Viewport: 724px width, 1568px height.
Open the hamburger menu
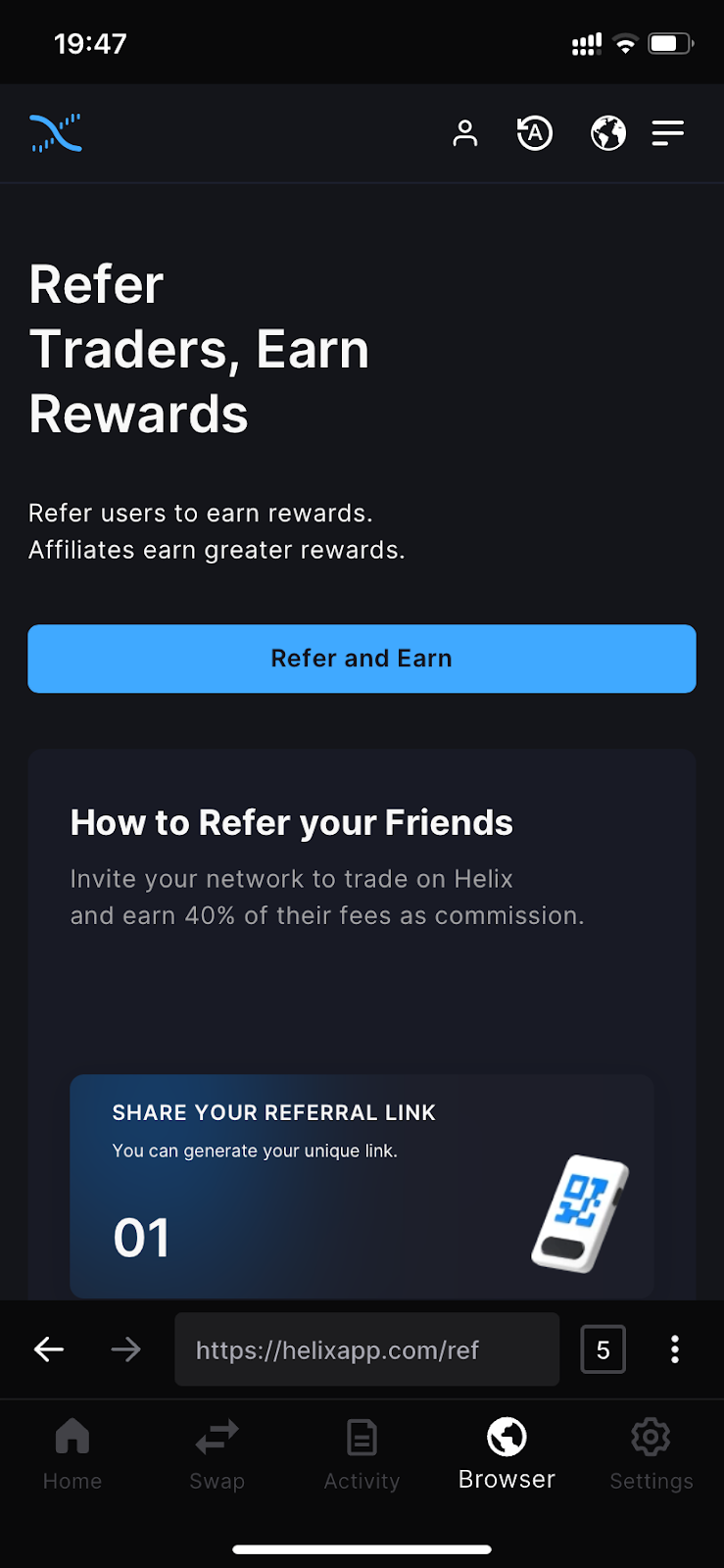pos(668,132)
